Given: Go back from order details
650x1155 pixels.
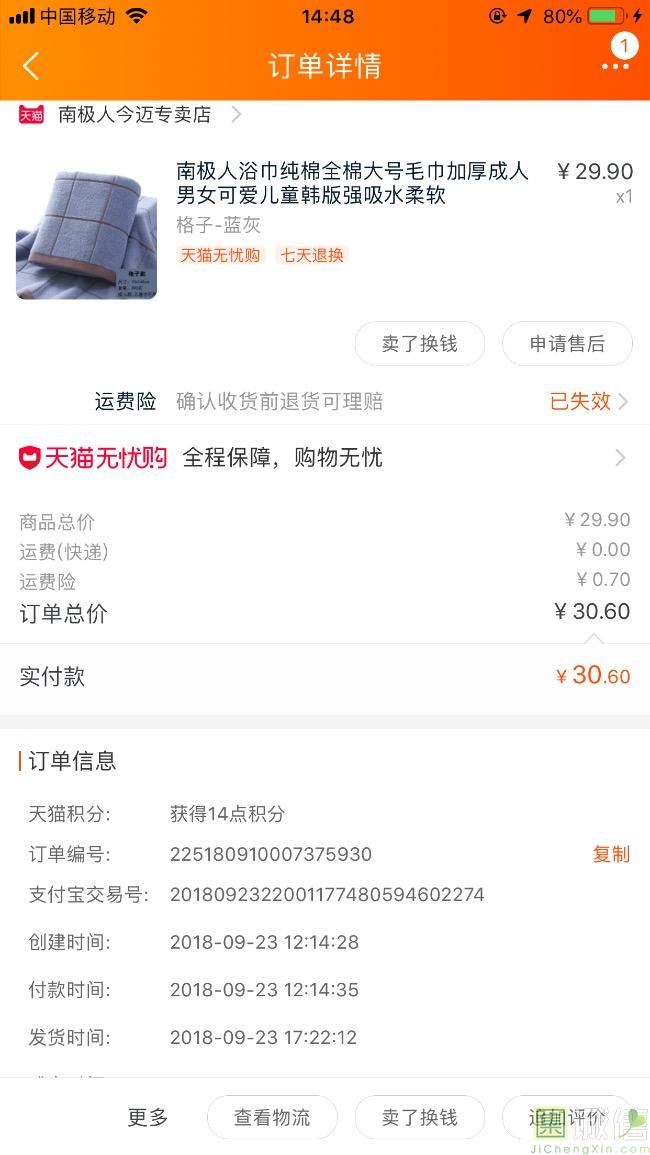Looking at the screenshot, I should click(x=31, y=66).
